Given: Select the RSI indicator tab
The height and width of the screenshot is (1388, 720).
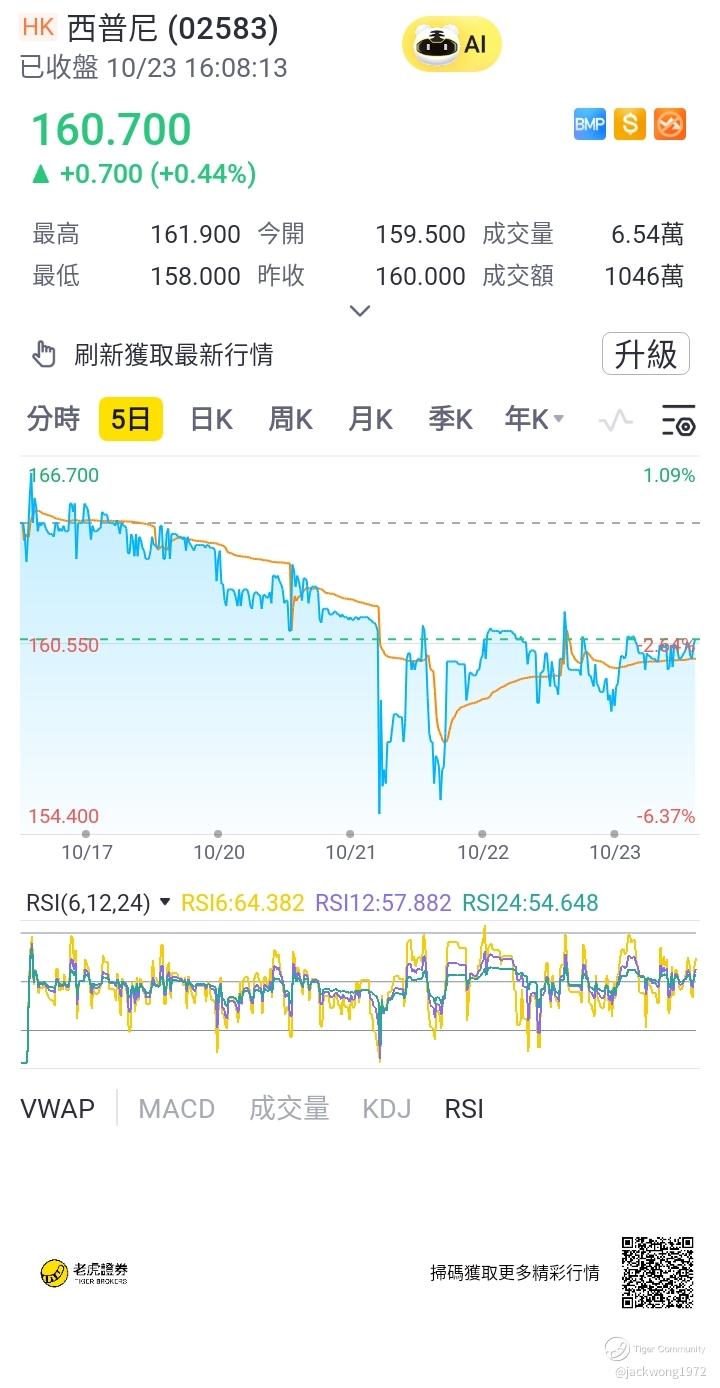Looking at the screenshot, I should pos(464,1108).
